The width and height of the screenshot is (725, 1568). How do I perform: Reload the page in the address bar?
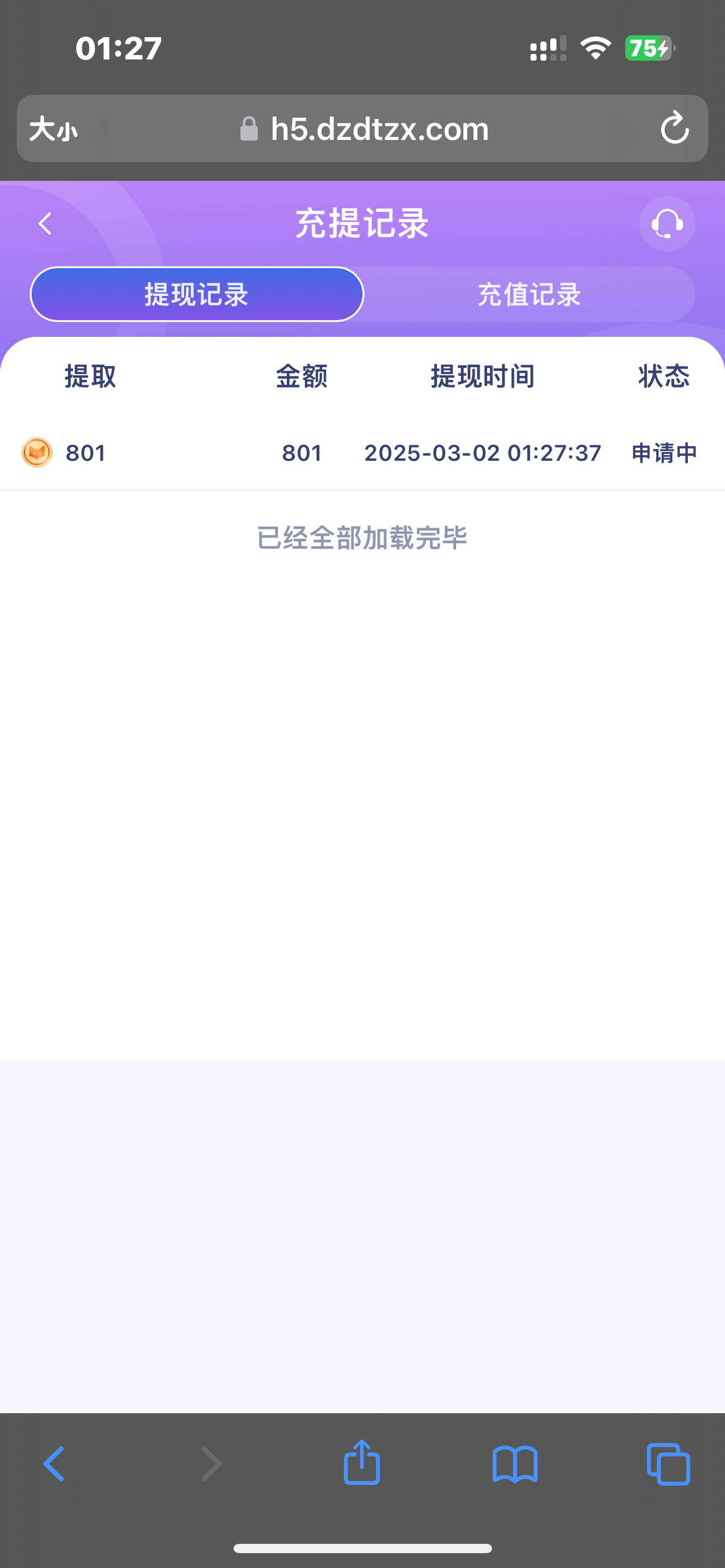(675, 128)
